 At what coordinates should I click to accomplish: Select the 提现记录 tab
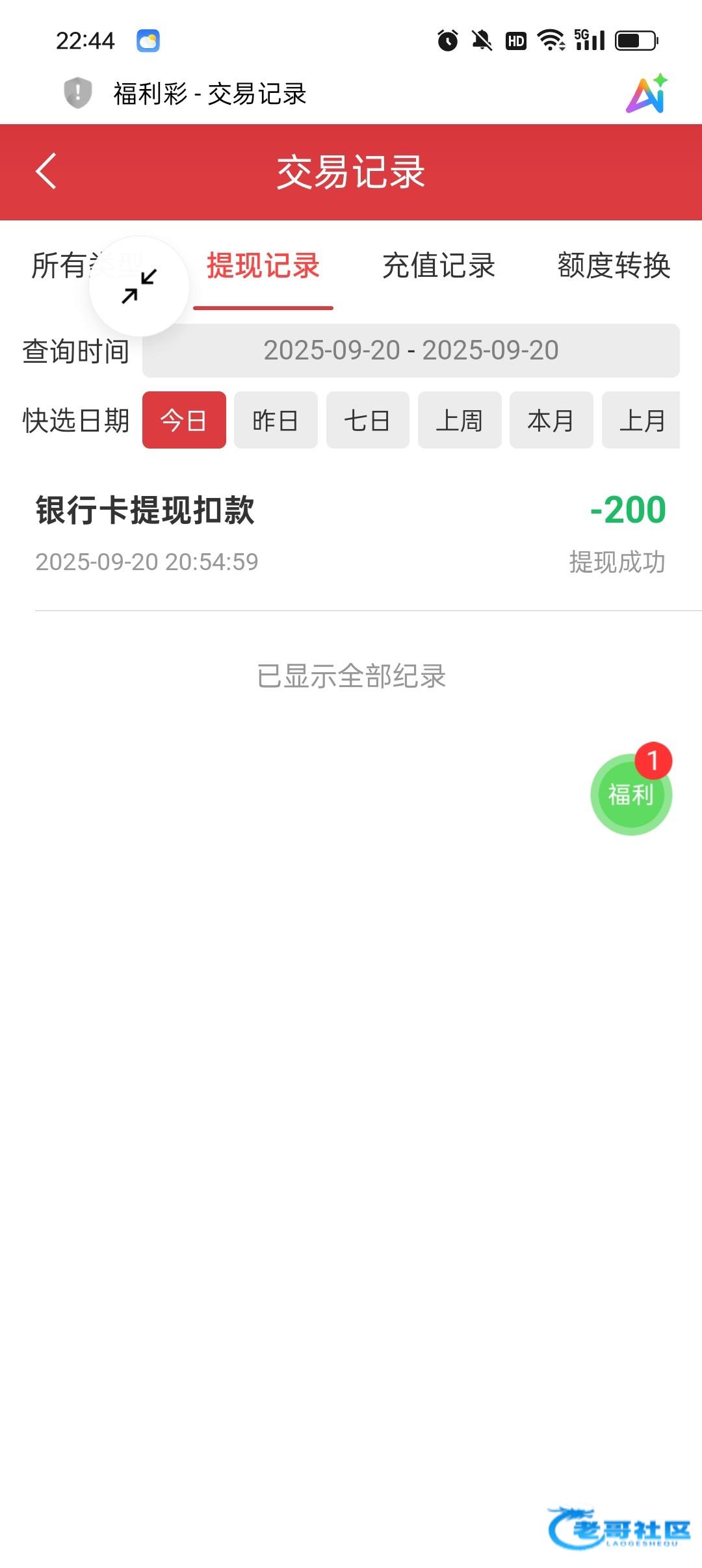pyautogui.click(x=263, y=267)
